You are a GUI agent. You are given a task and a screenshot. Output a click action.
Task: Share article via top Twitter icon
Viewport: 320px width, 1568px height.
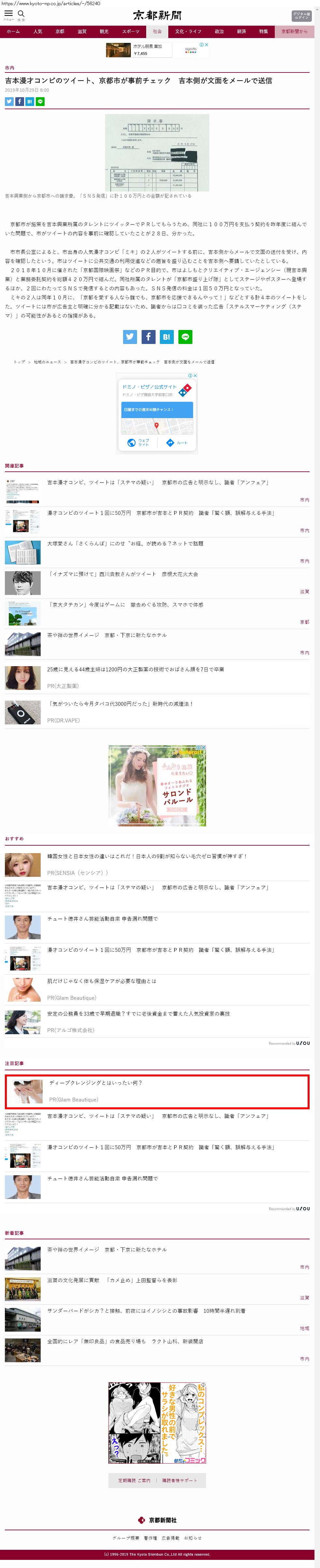(x=9, y=102)
